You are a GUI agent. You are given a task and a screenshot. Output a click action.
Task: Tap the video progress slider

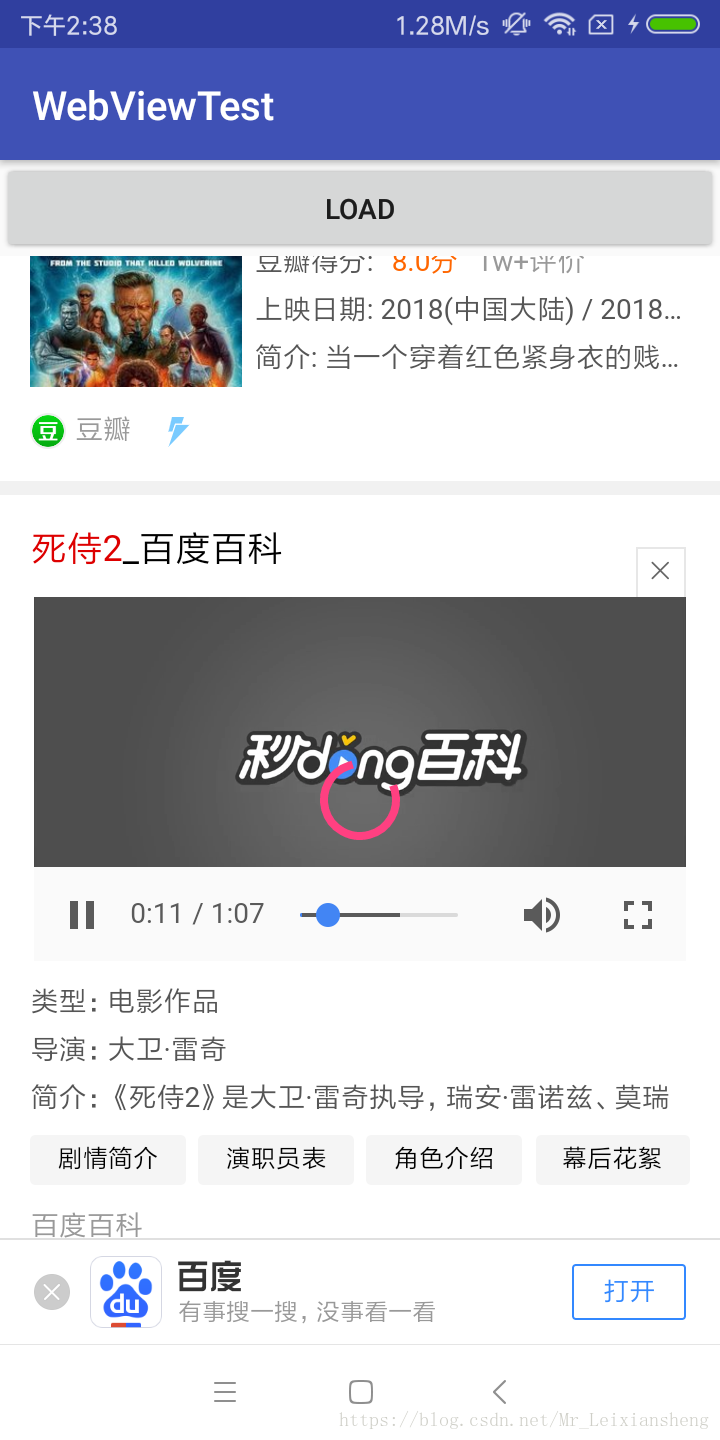tap(380, 915)
